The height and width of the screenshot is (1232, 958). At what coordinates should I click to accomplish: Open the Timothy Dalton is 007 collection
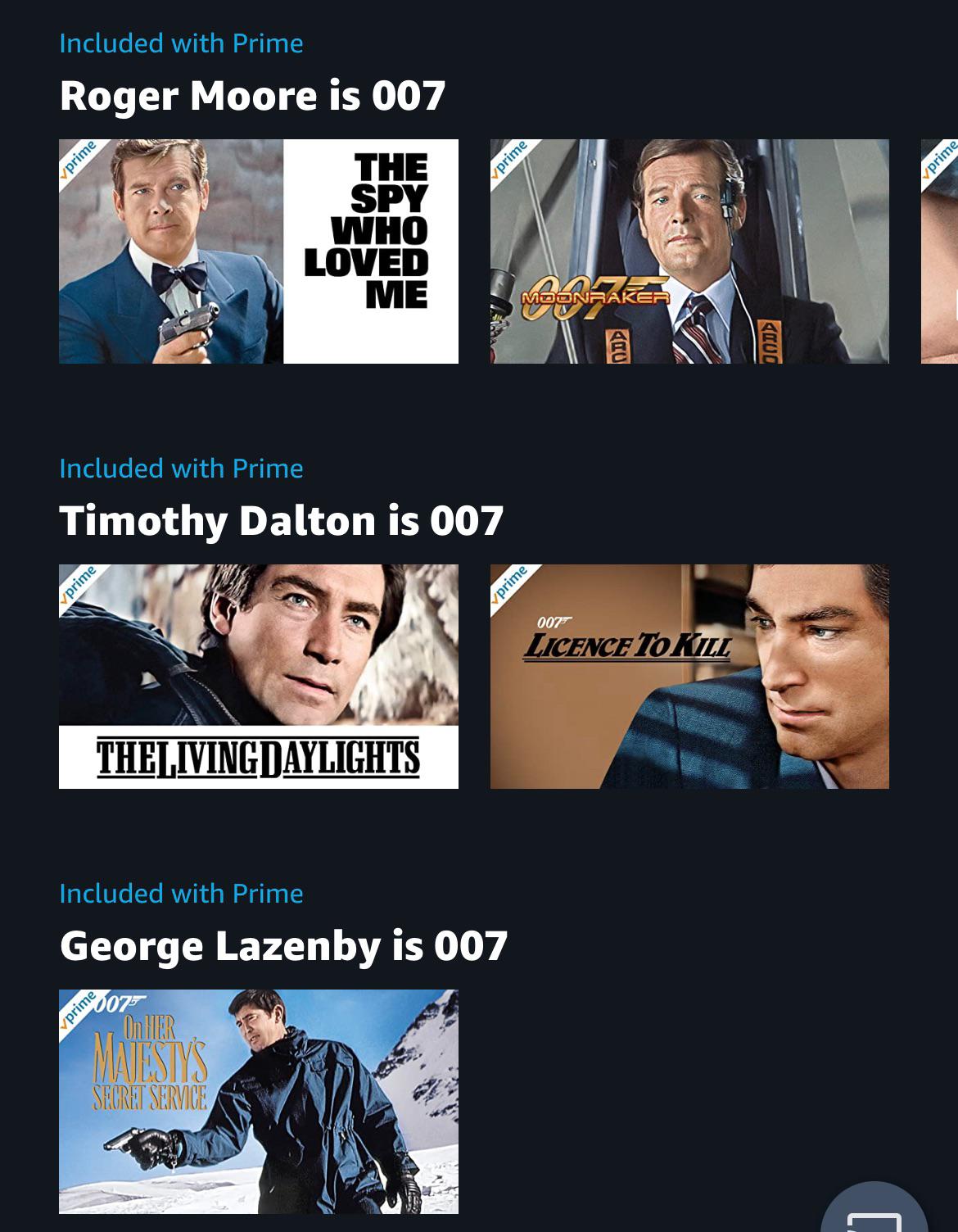(x=282, y=519)
